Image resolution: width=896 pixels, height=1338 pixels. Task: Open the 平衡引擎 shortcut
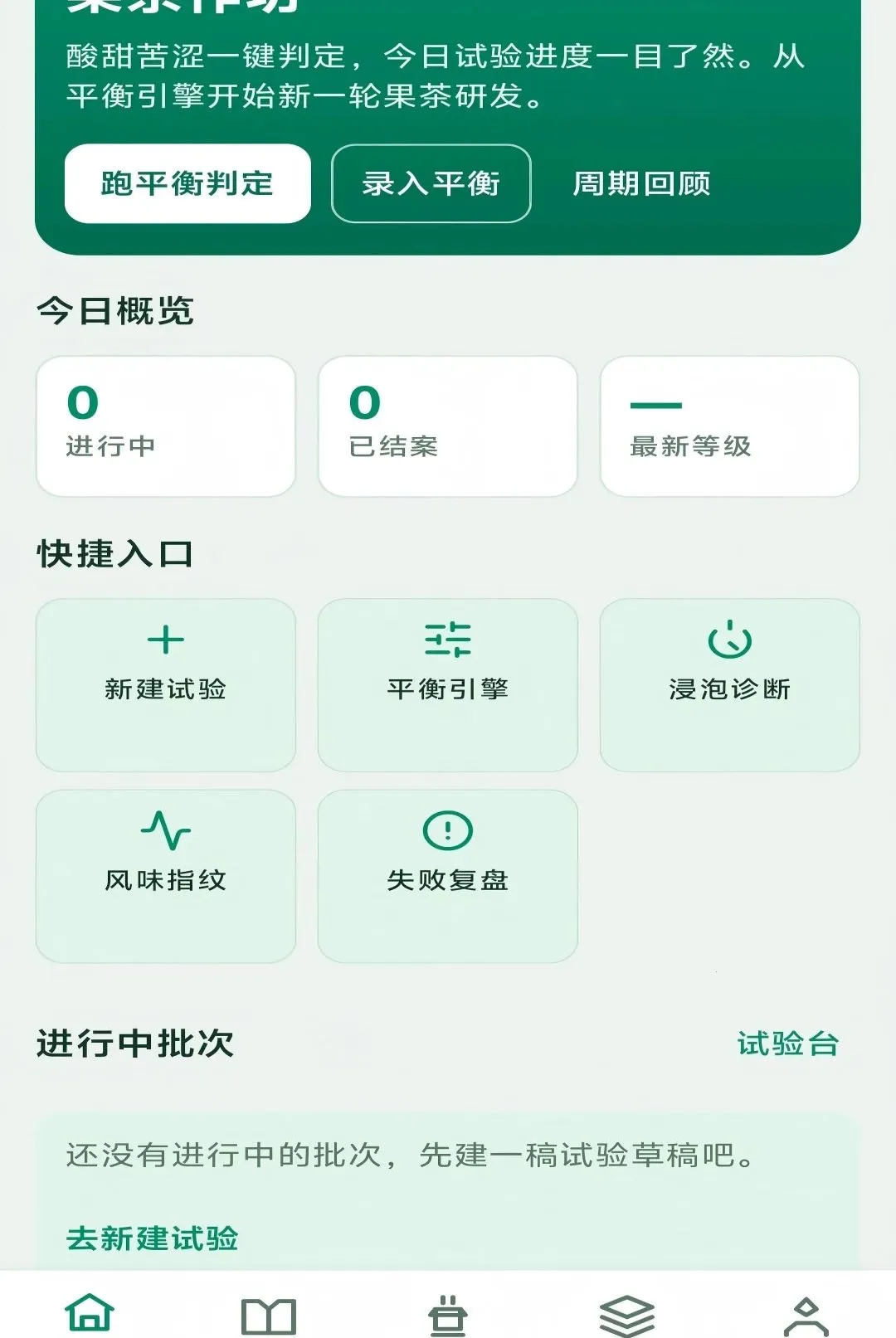click(x=448, y=685)
